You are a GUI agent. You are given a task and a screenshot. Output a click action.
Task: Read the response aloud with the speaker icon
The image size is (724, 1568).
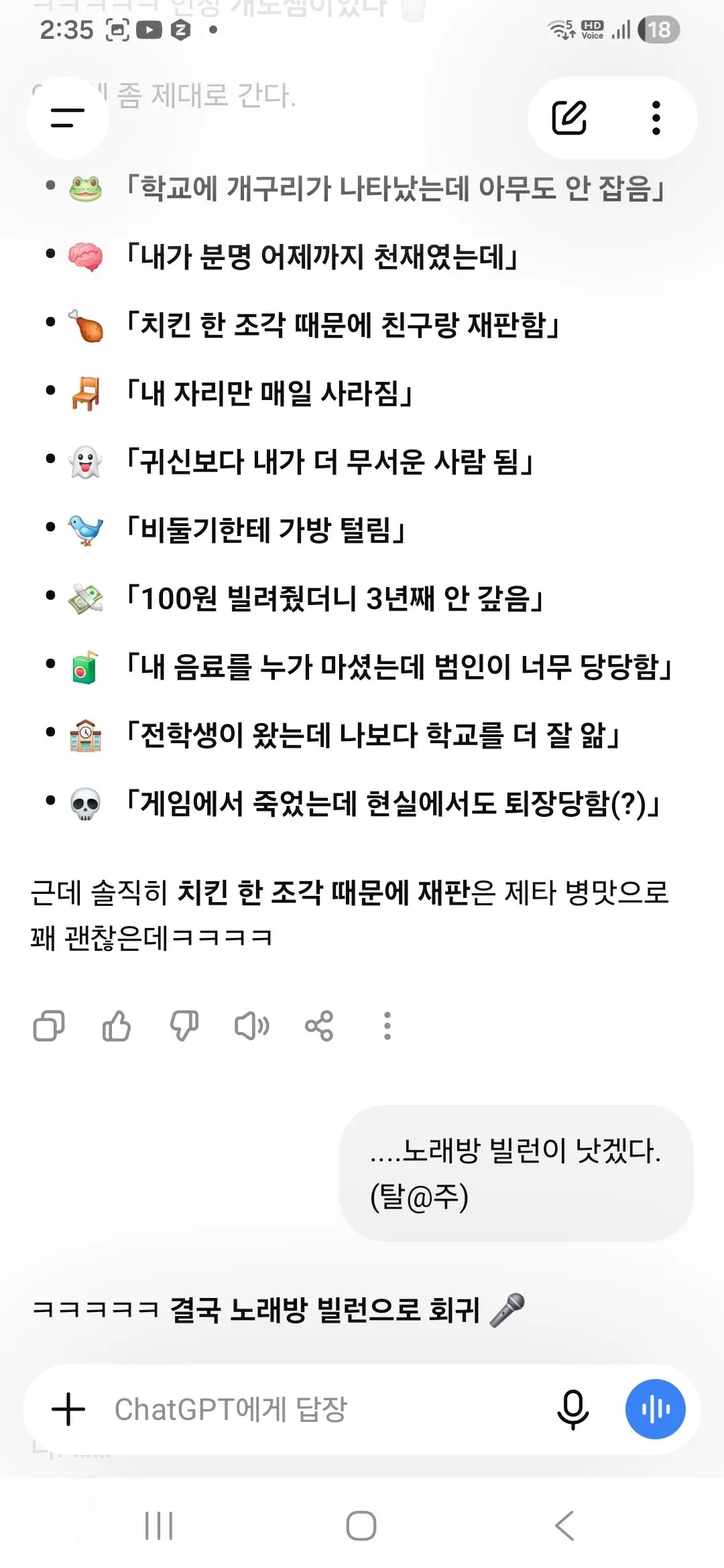(x=252, y=1026)
